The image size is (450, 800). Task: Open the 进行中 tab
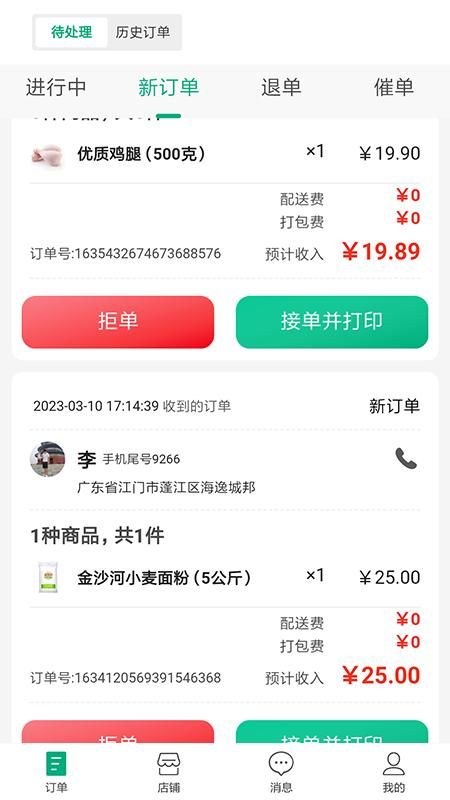[x=56, y=87]
